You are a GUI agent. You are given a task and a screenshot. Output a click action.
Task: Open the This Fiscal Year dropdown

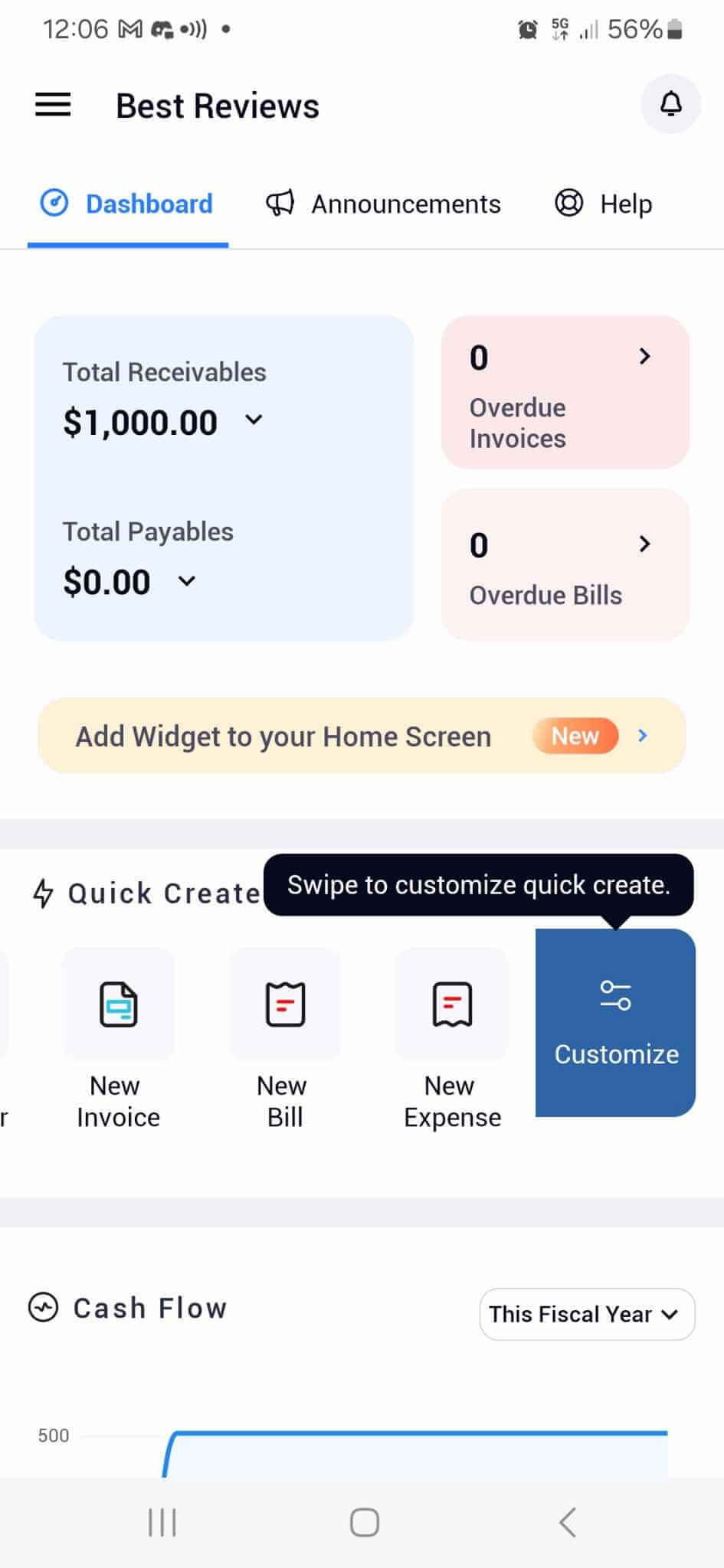click(586, 1314)
